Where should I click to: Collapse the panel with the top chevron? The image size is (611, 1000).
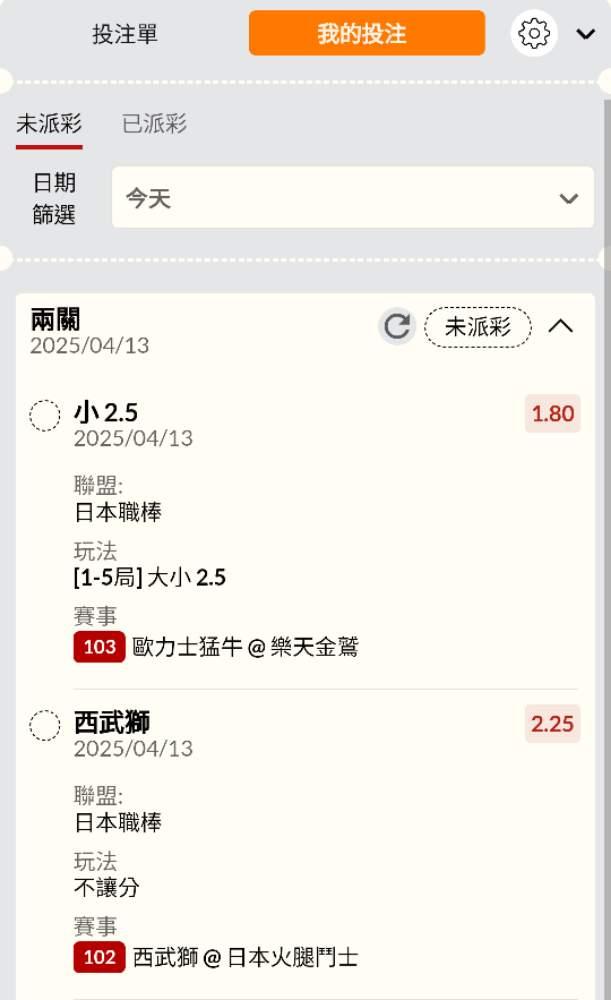(585, 34)
